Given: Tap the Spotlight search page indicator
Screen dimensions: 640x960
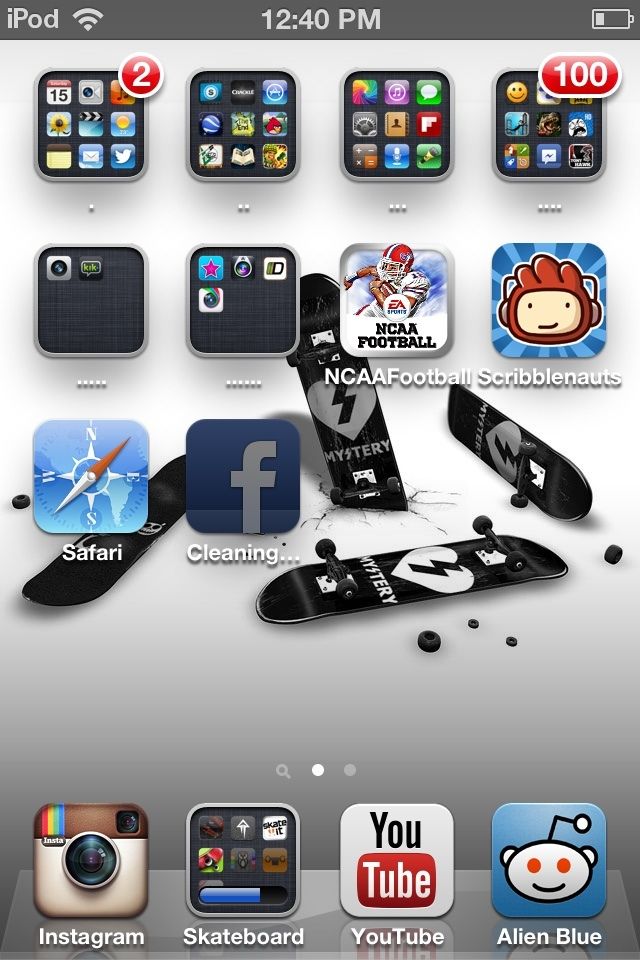Looking at the screenshot, I should pos(284,771).
